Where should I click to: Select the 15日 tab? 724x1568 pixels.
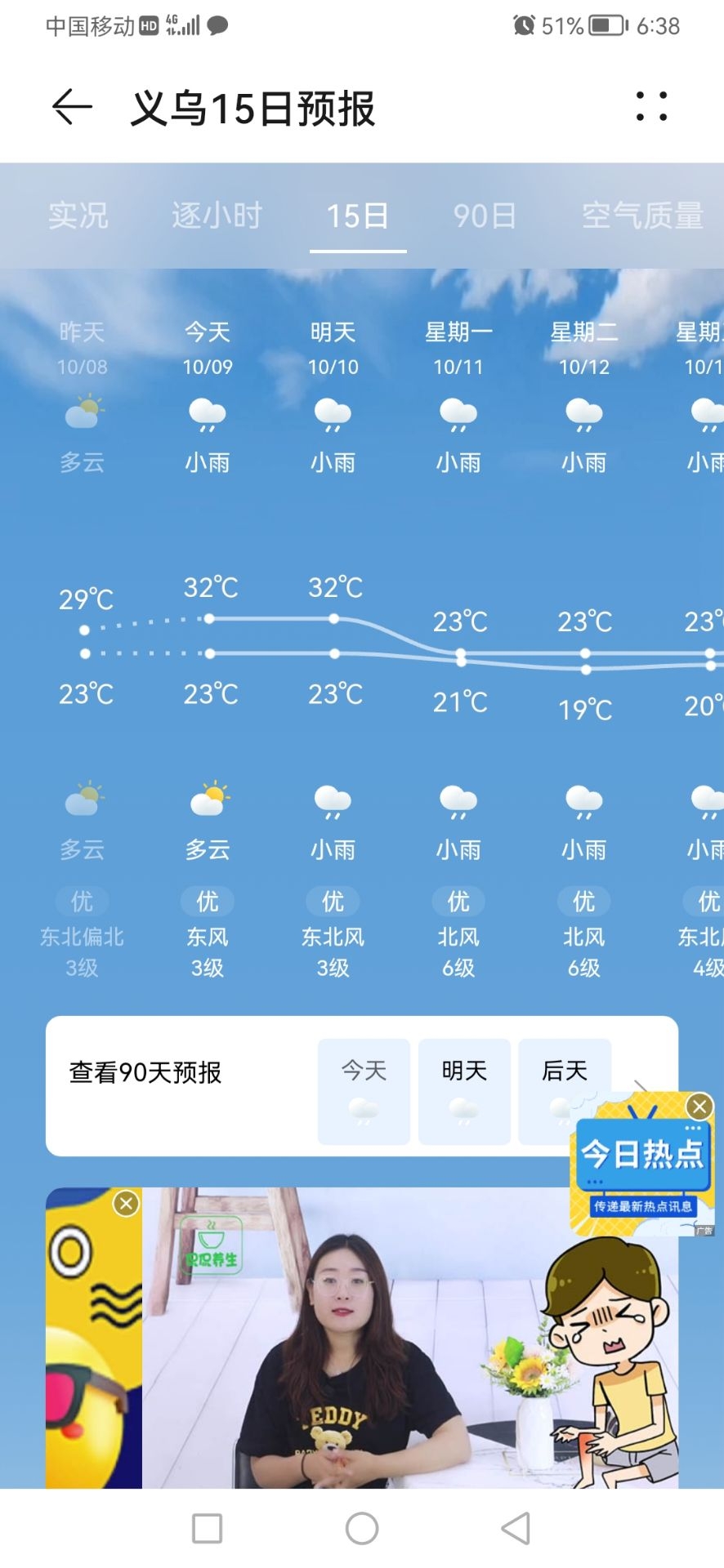pyautogui.click(x=358, y=216)
